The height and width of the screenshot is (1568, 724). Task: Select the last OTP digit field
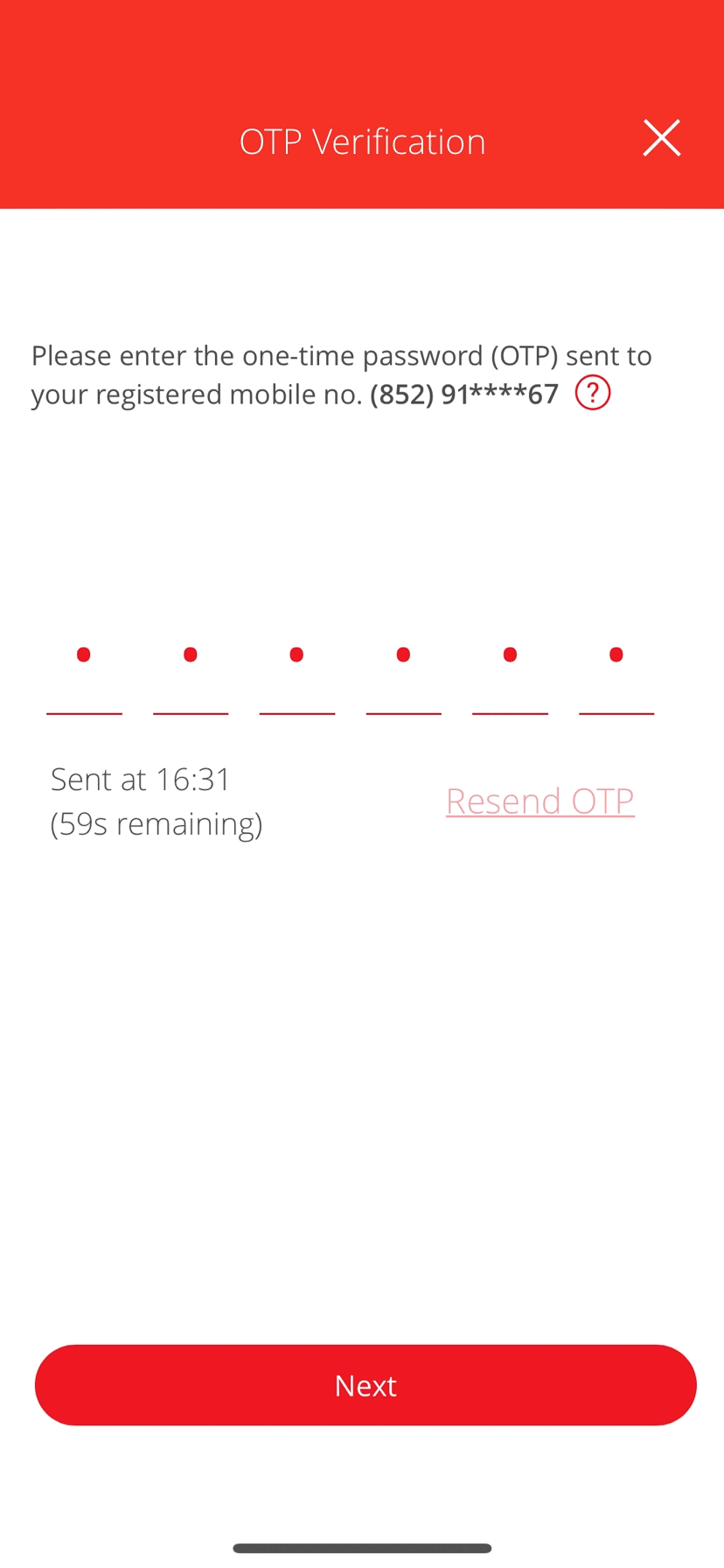(x=616, y=674)
